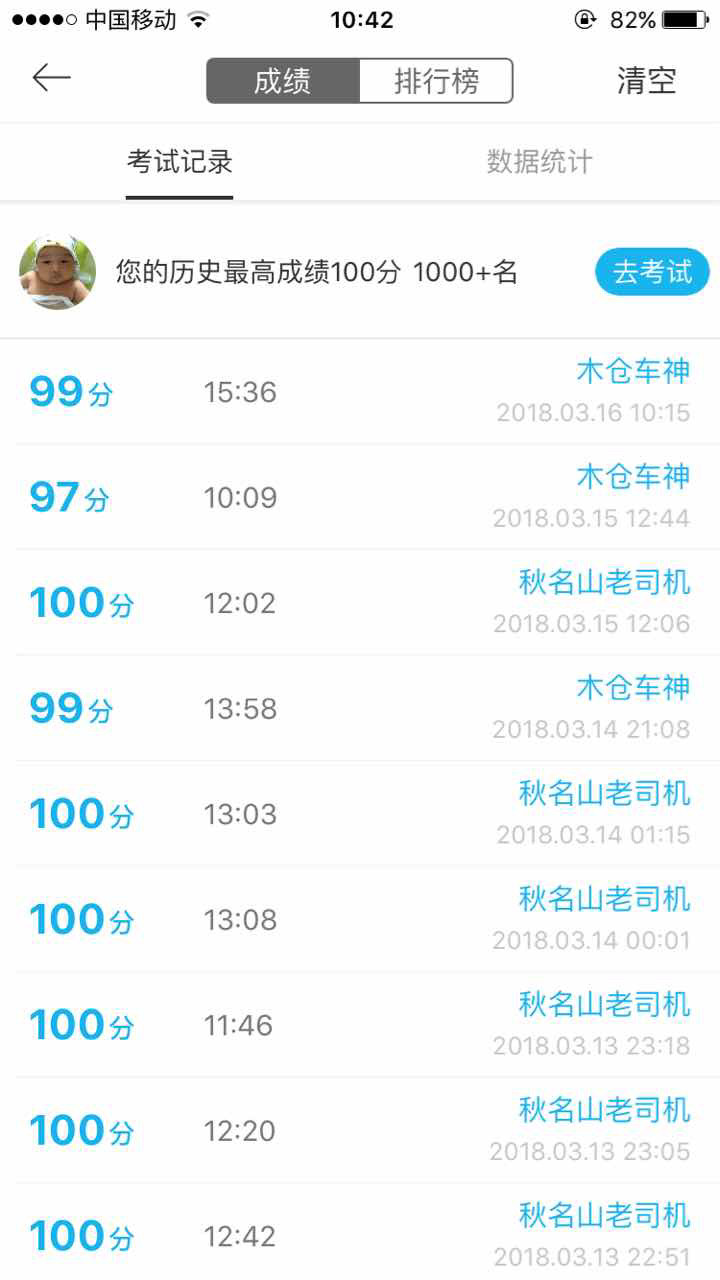Tap the 去考试 button
This screenshot has height=1280, width=720.
[652, 272]
